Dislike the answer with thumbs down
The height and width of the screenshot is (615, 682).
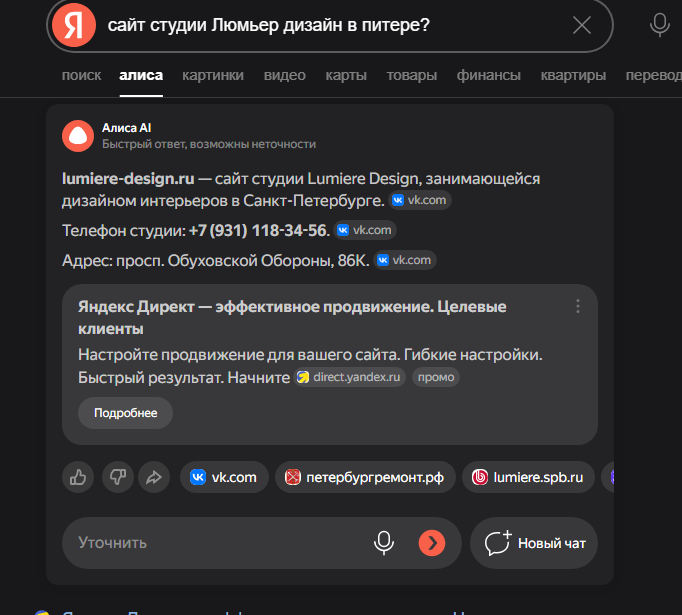point(116,477)
